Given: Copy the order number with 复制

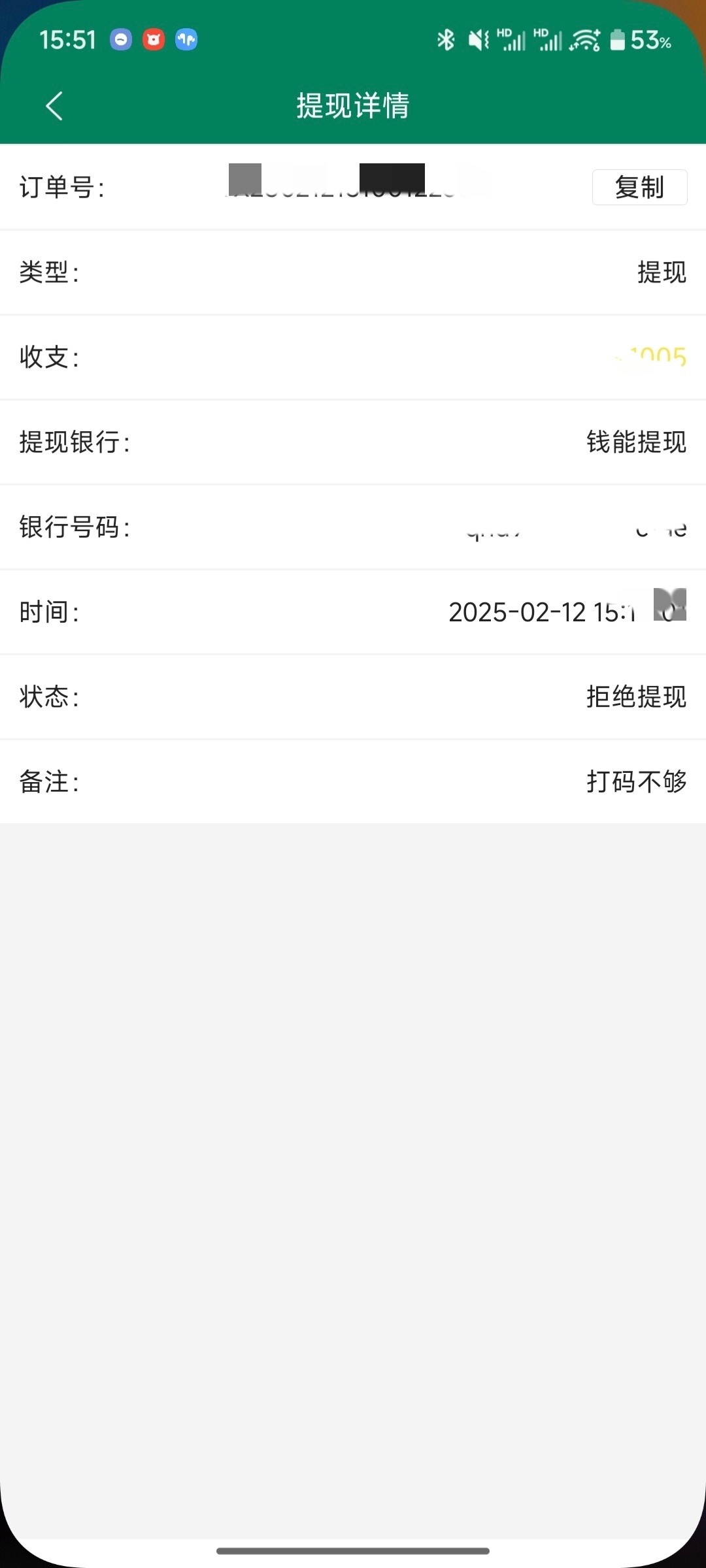Looking at the screenshot, I should pyautogui.click(x=639, y=188).
